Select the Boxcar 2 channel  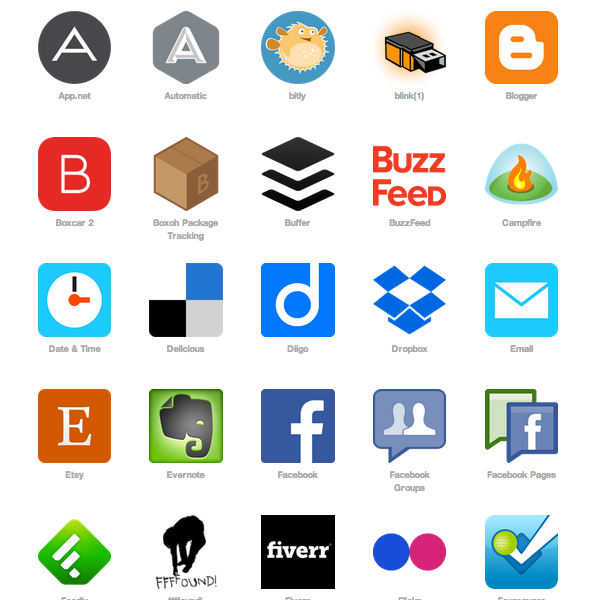click(x=74, y=174)
